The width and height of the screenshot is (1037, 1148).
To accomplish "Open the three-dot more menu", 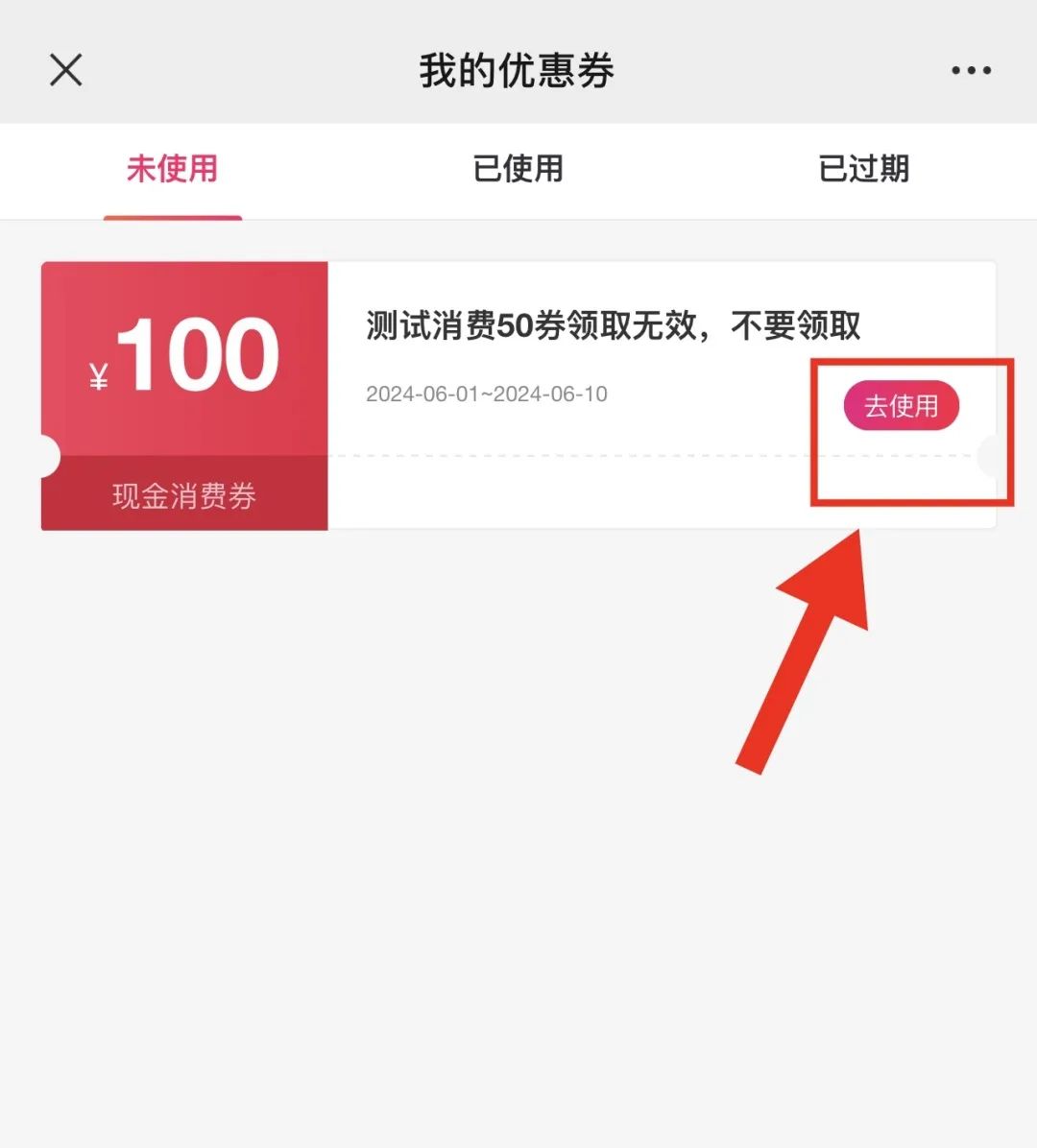I will tap(971, 70).
